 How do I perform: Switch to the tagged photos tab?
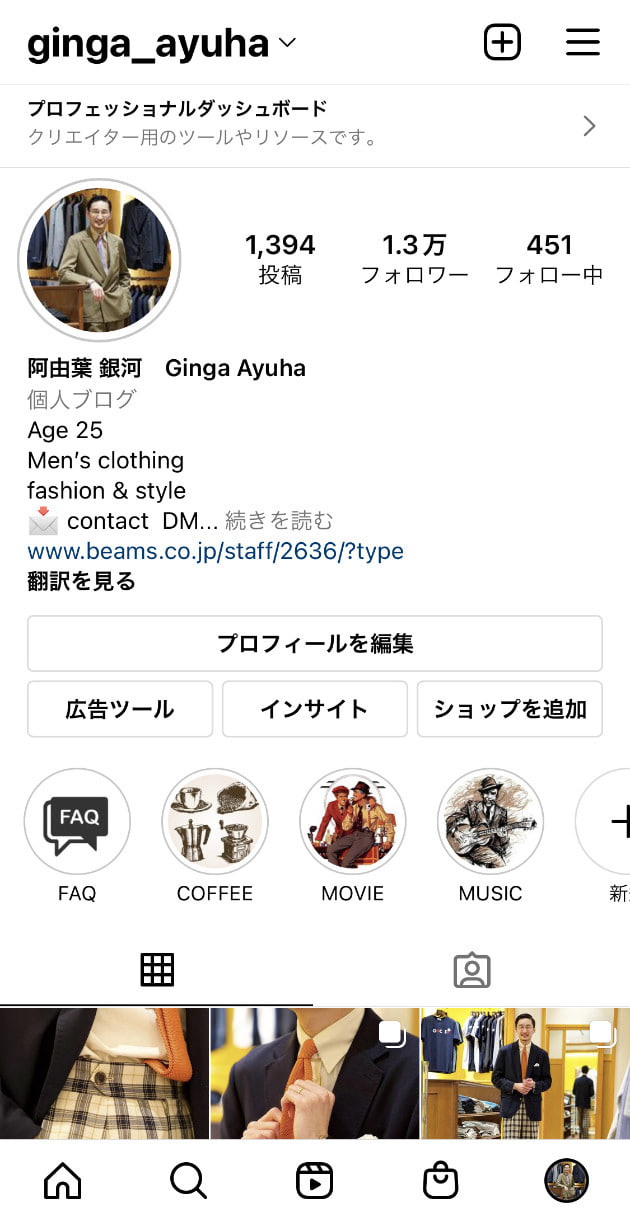(x=471, y=970)
